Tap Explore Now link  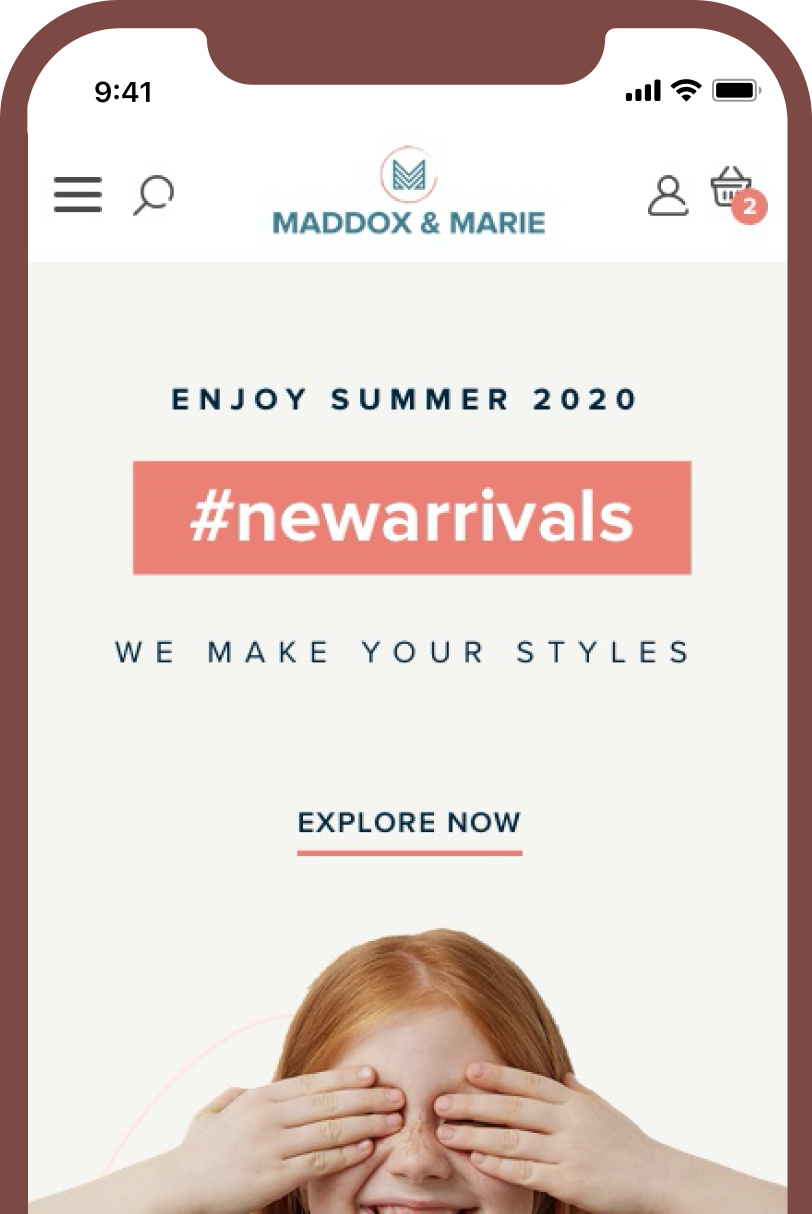tap(409, 824)
